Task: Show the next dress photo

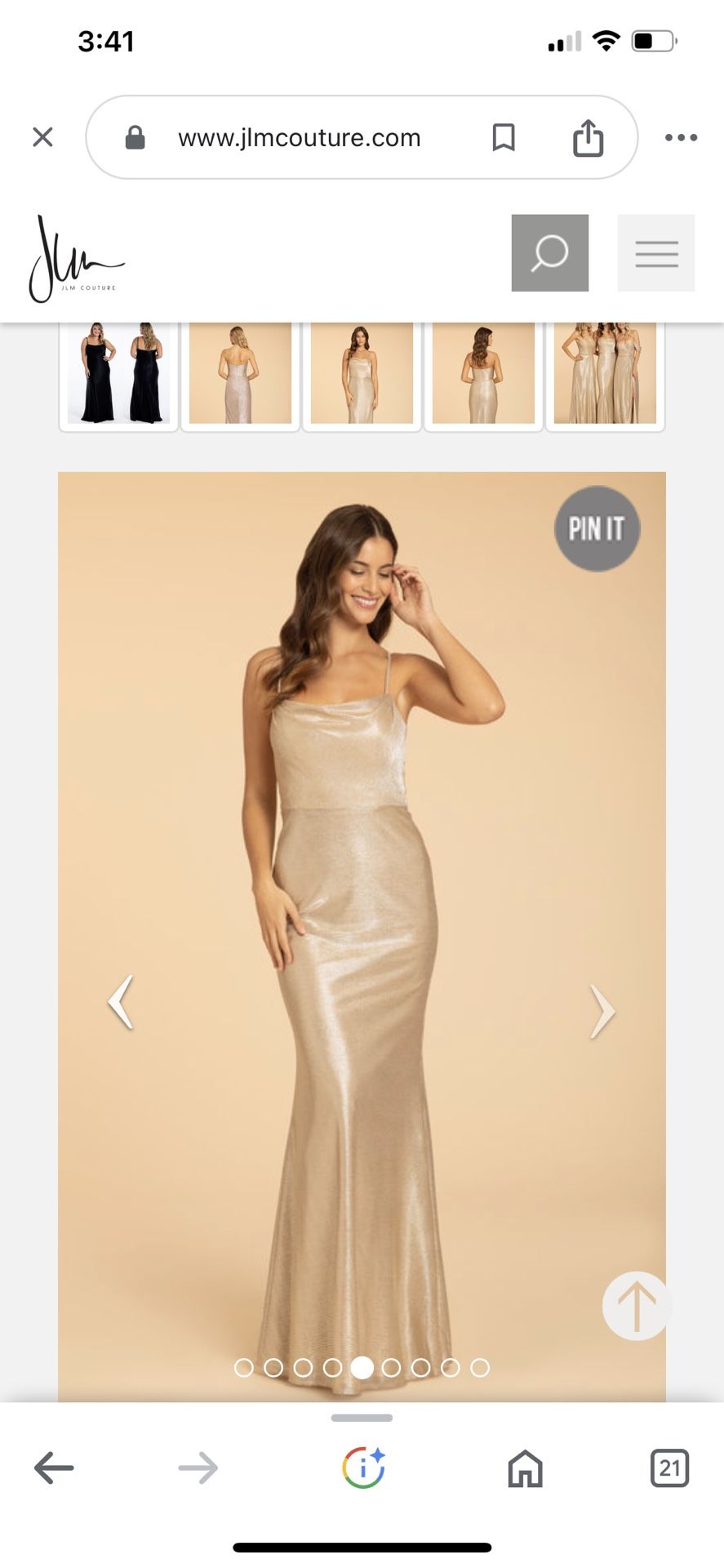Action: pos(602,1011)
